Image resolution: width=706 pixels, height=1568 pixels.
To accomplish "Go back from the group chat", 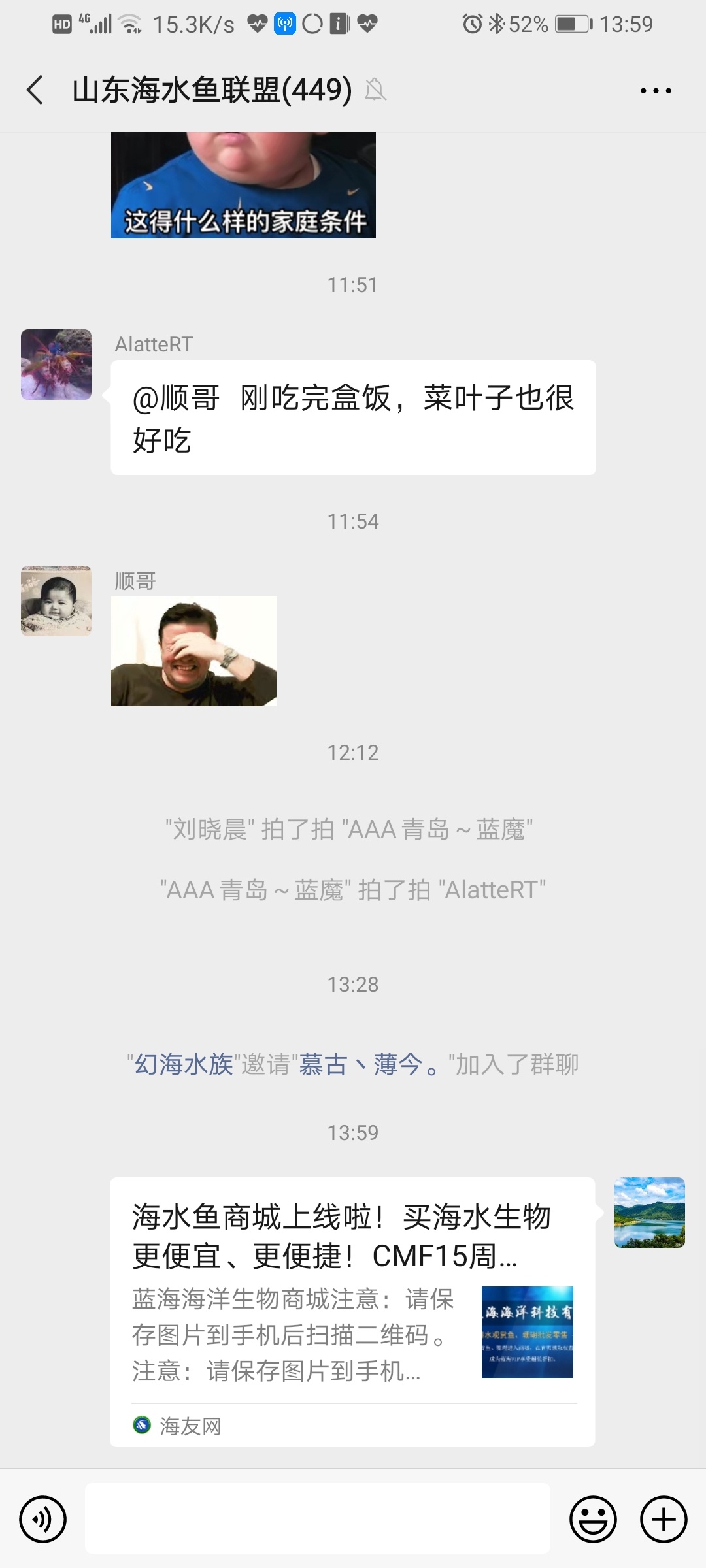I will [x=35, y=90].
